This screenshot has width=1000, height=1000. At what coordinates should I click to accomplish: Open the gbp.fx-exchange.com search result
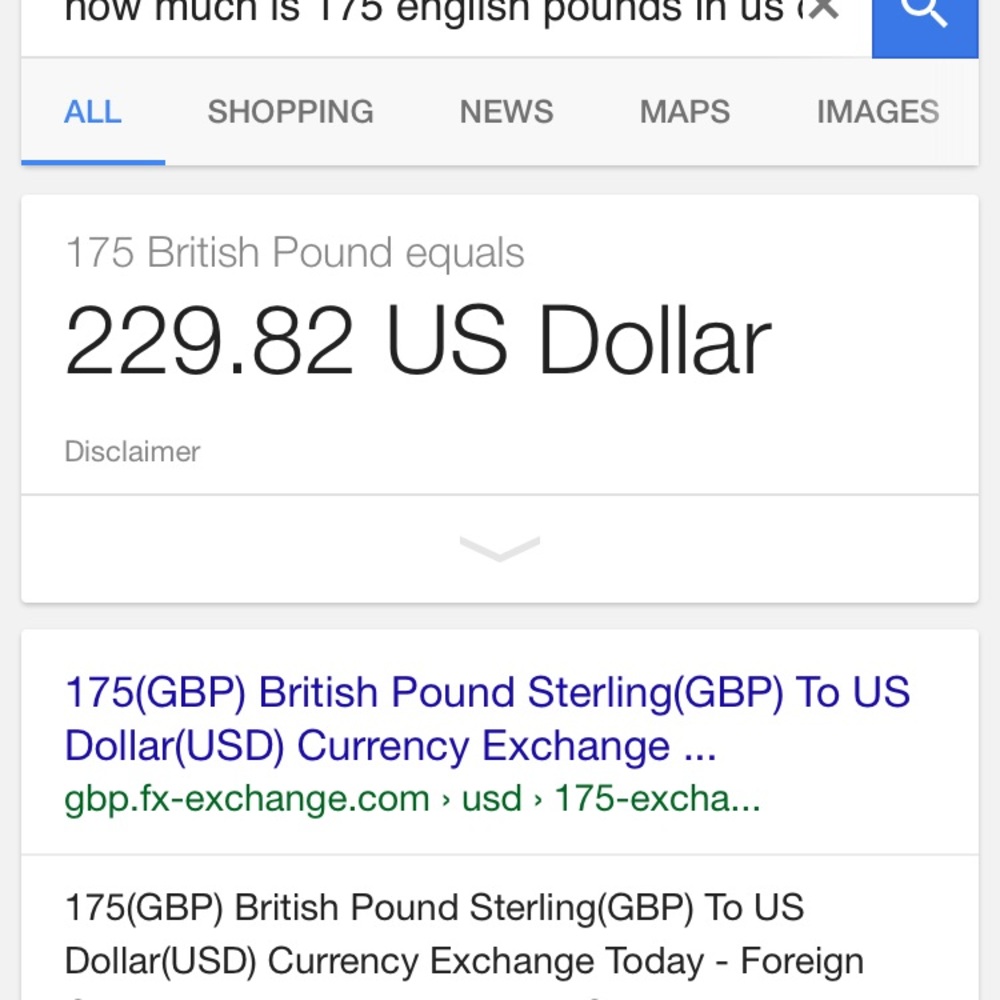coord(487,719)
